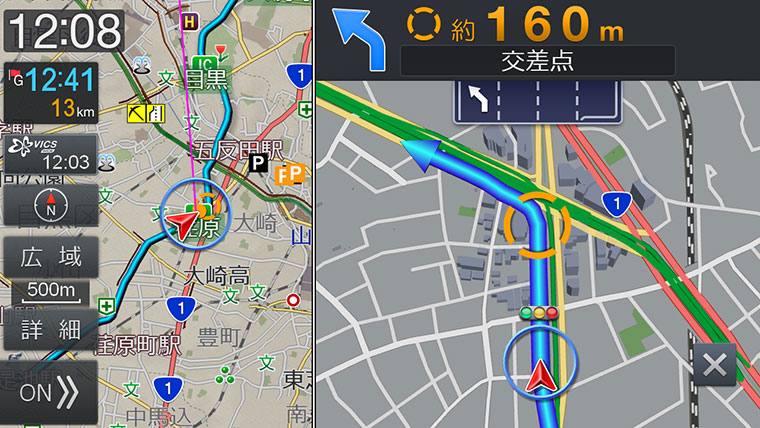Tap the 広域 wide-area zoom button

point(51,259)
